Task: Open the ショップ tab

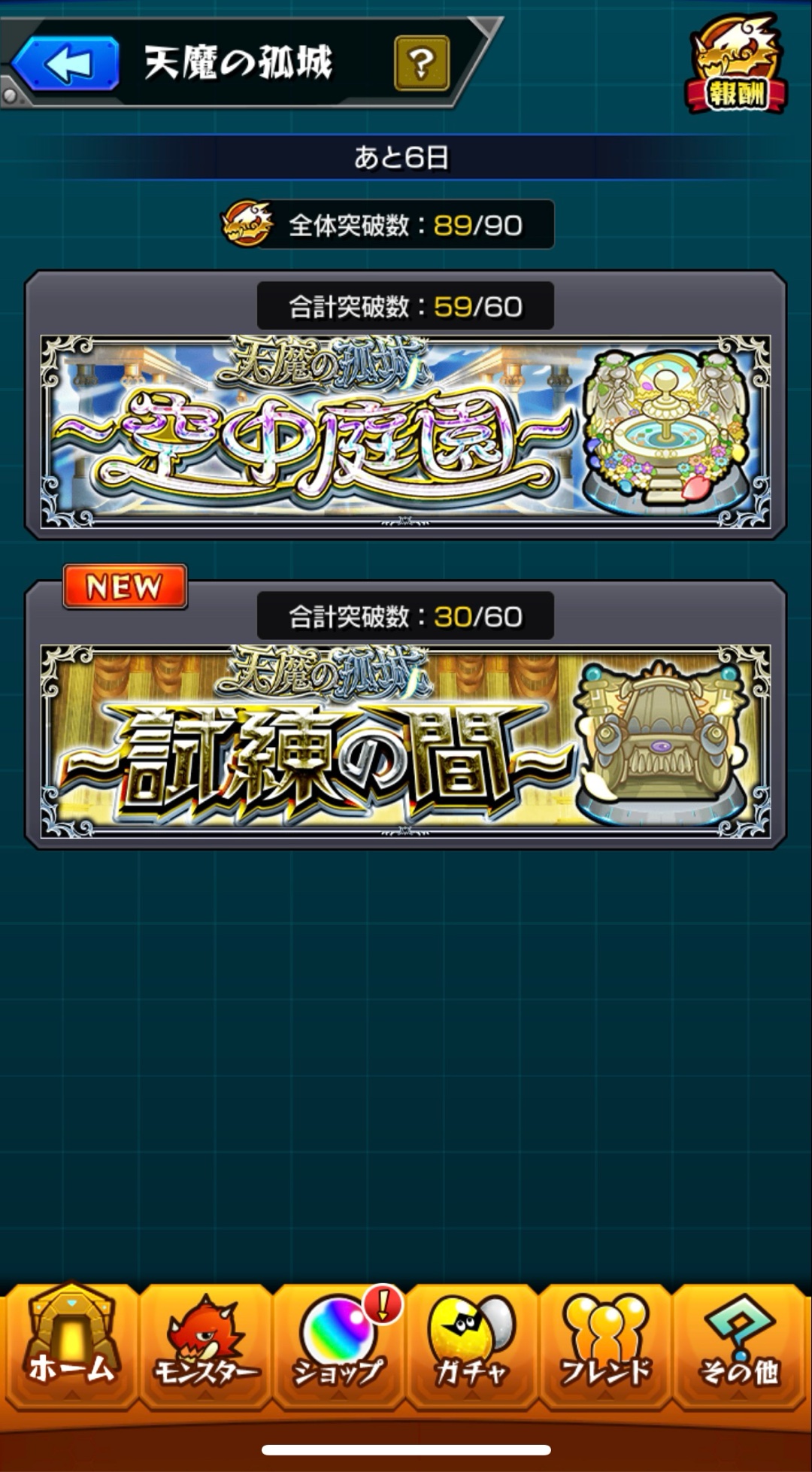Action: point(338,1345)
